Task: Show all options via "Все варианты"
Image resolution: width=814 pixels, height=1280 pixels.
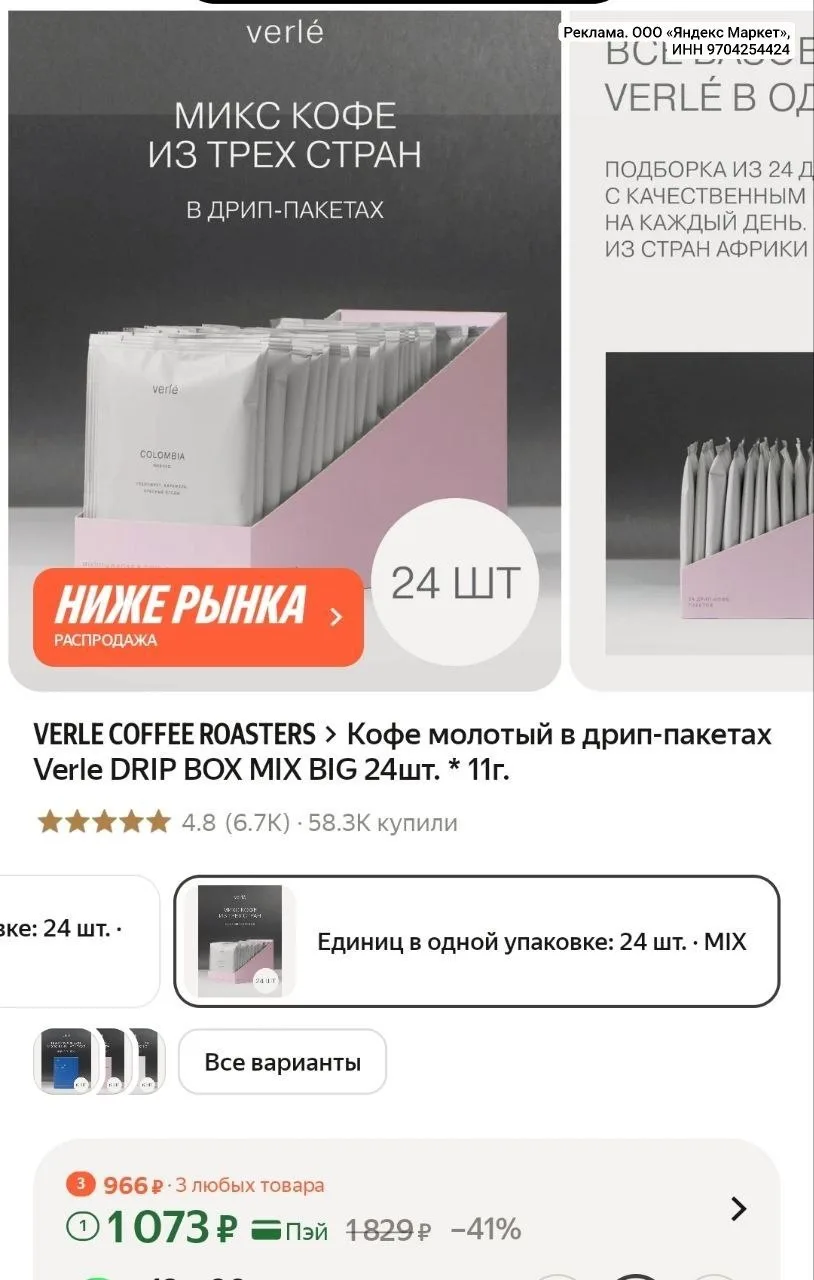Action: coord(282,1062)
